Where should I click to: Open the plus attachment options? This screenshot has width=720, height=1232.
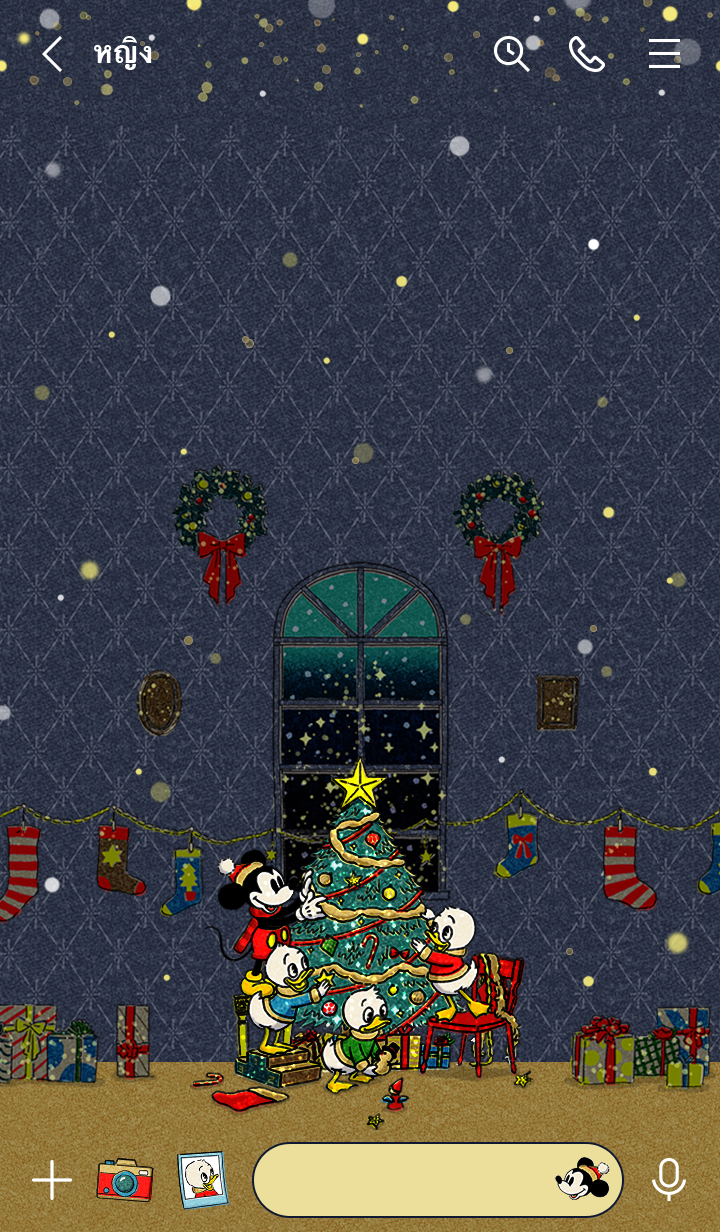(x=52, y=1180)
